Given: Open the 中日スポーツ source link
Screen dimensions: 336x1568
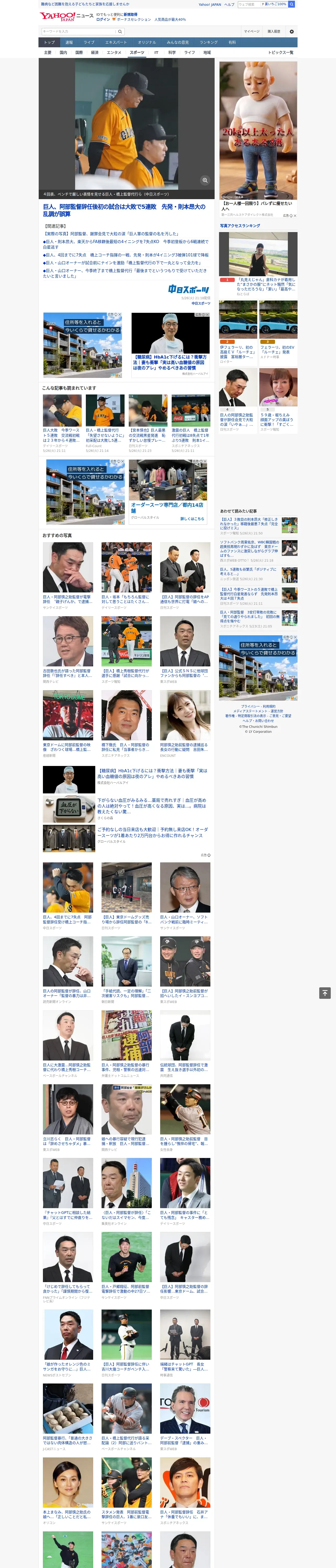Looking at the screenshot, I should tap(201, 303).
